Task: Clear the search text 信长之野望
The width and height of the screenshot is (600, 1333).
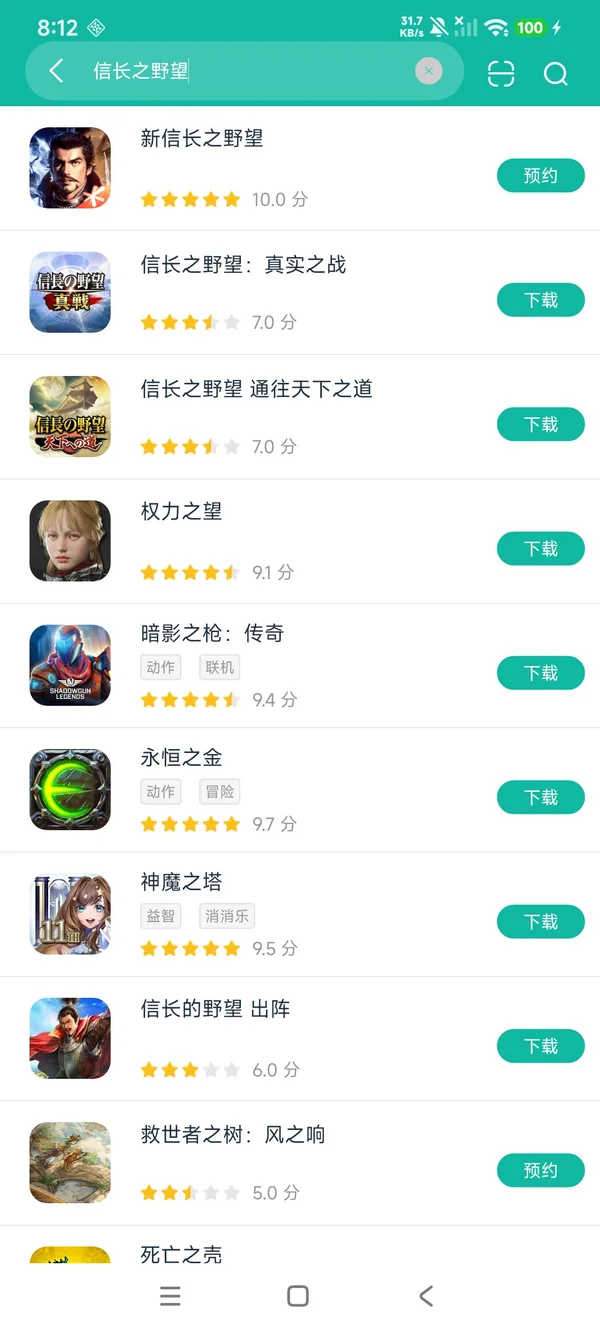Action: coord(428,71)
